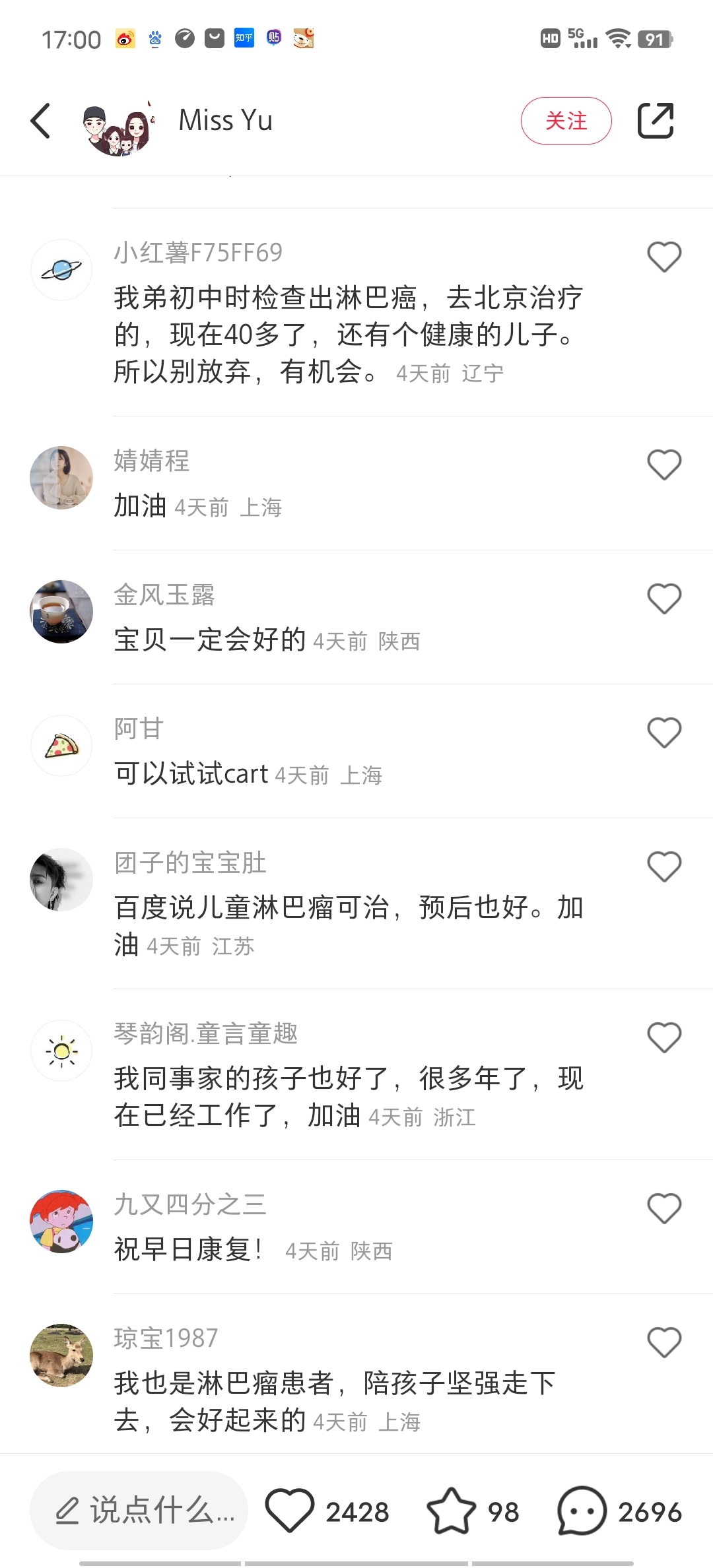Like 团子的宝宝肚's comment
Viewport: 713px width, 1568px height.
[x=663, y=866]
